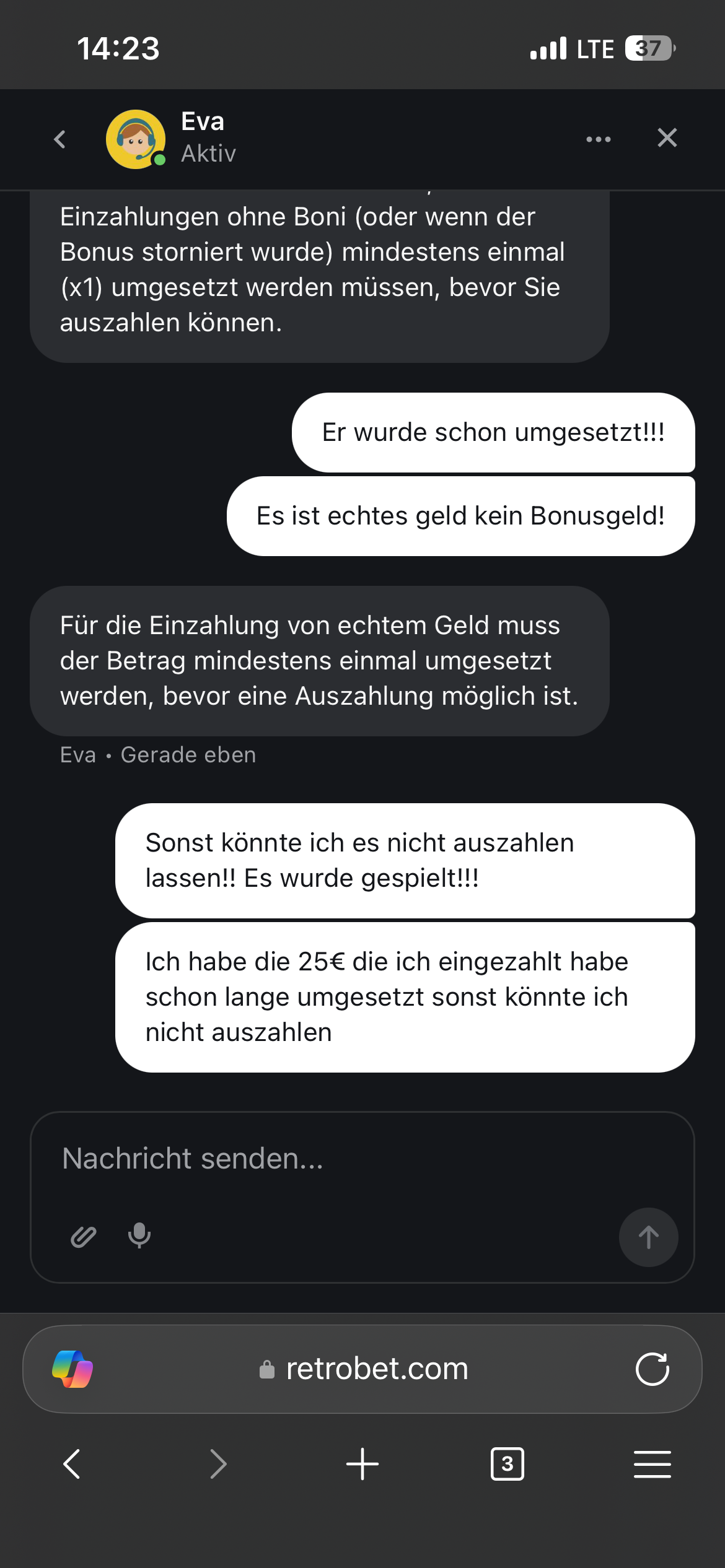Reload the retrobet.com page
725x1568 pixels.
pyautogui.click(x=652, y=1369)
